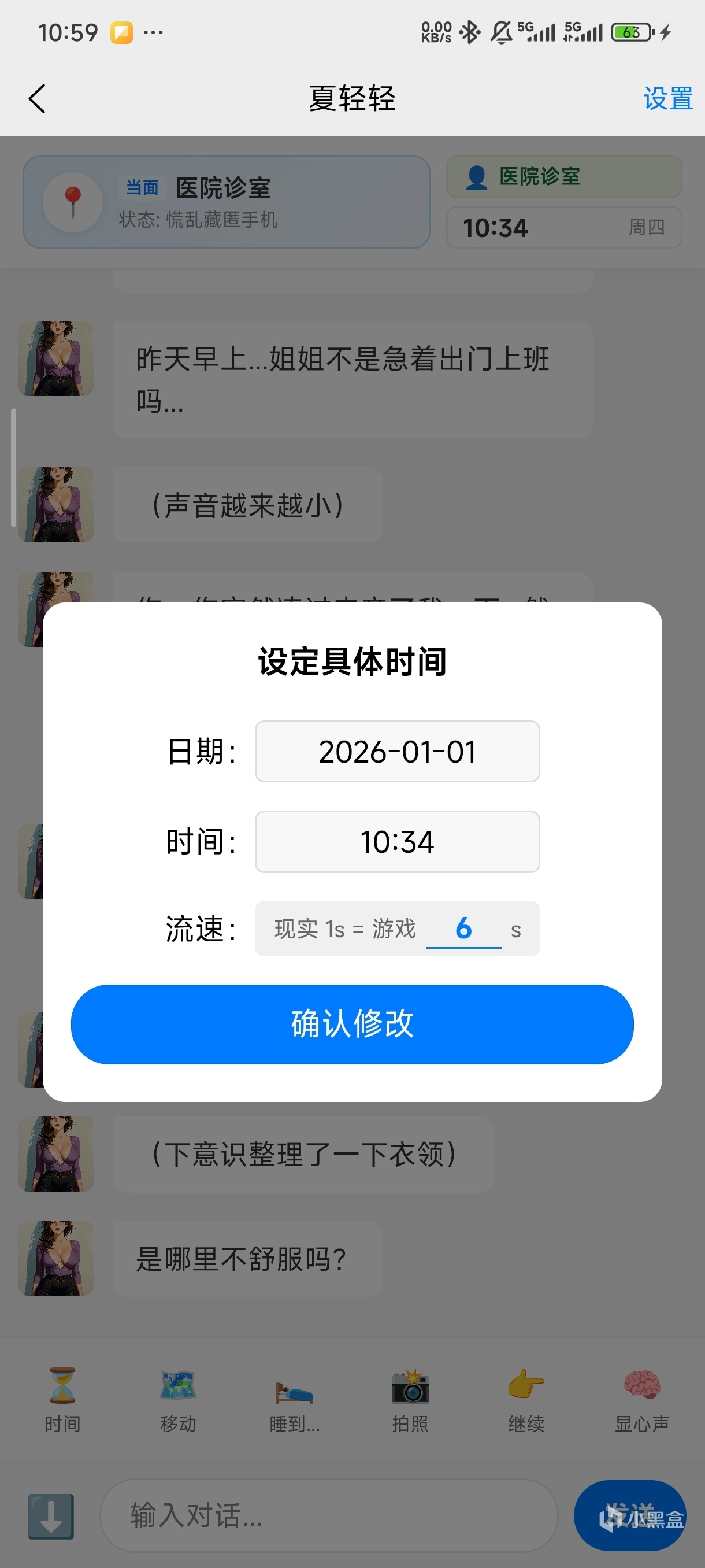
Task: Open 设置 in the top bar
Action: [667, 99]
